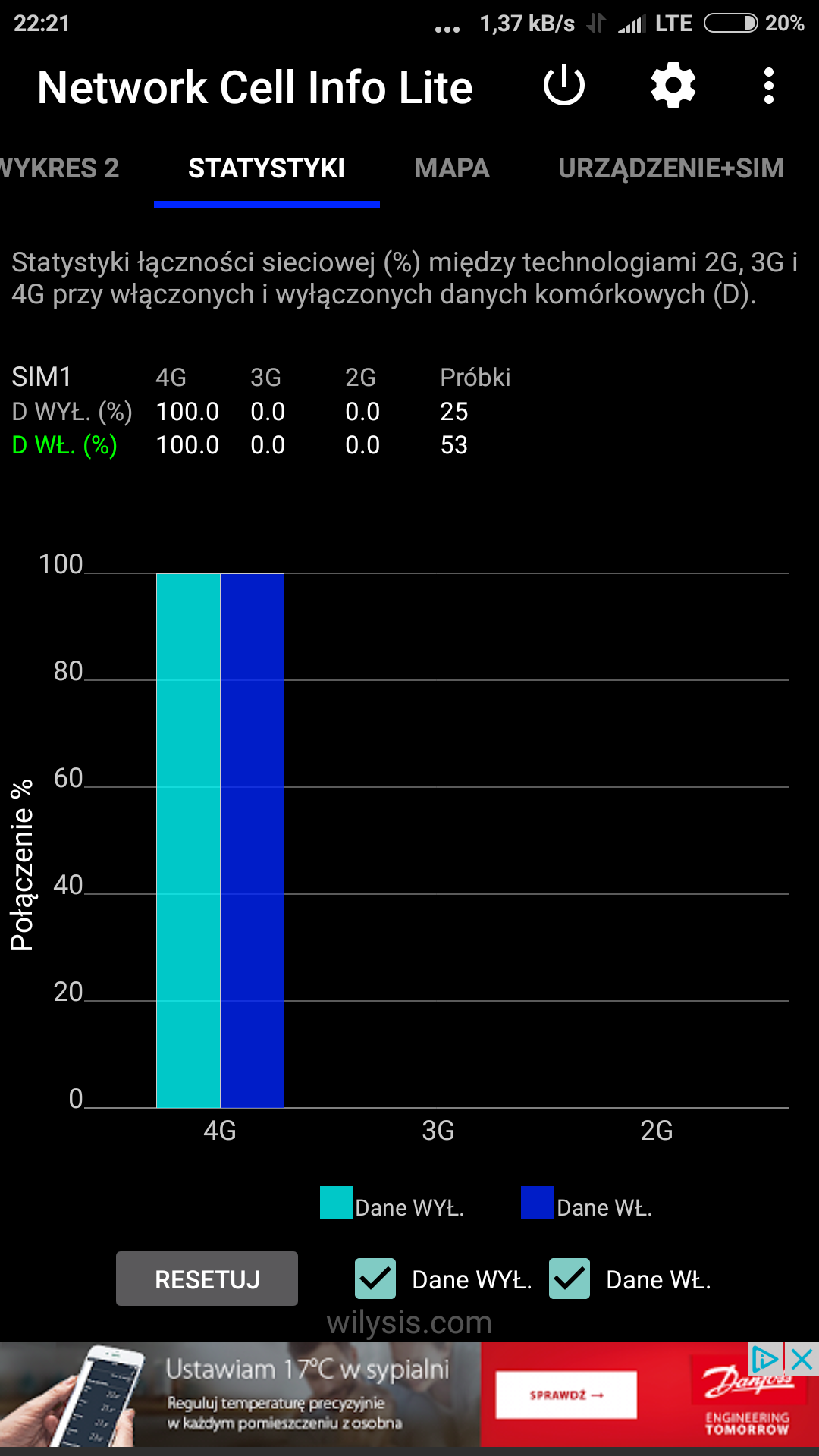Screen dimensions: 819x1456
Task: Switch to the WYKRES 2 tab
Action: coord(59,168)
